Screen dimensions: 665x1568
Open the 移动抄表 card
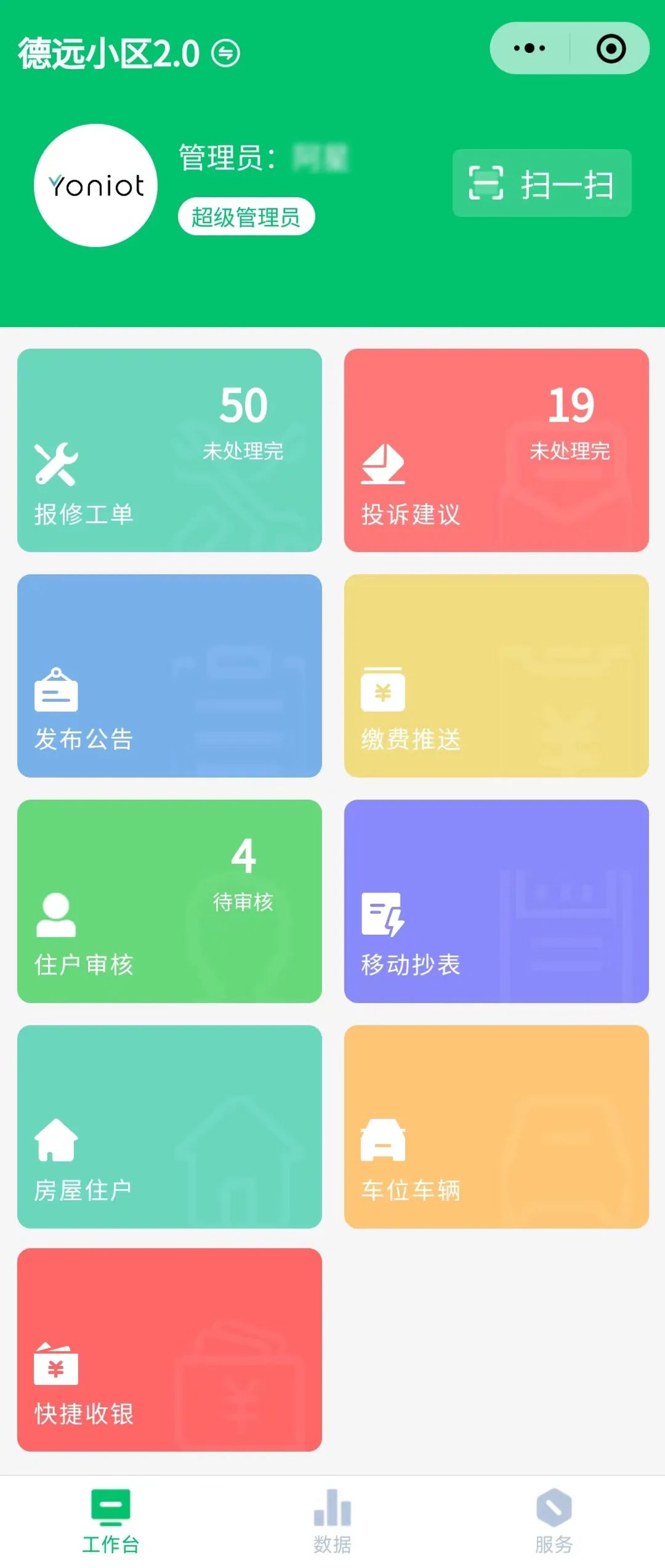(x=496, y=901)
